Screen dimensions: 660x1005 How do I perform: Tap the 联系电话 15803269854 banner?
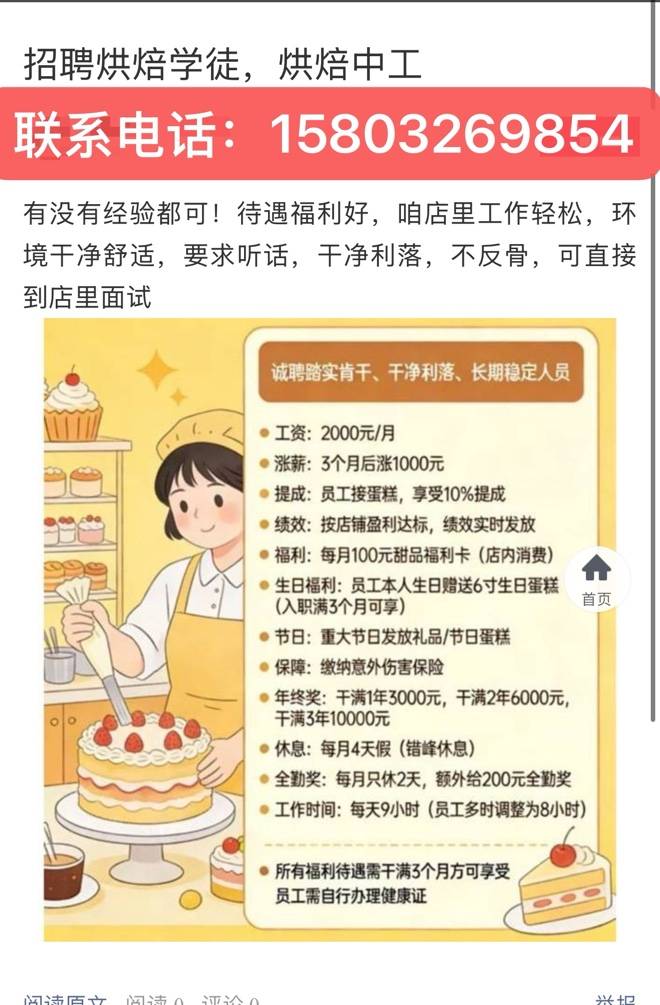pos(325,134)
